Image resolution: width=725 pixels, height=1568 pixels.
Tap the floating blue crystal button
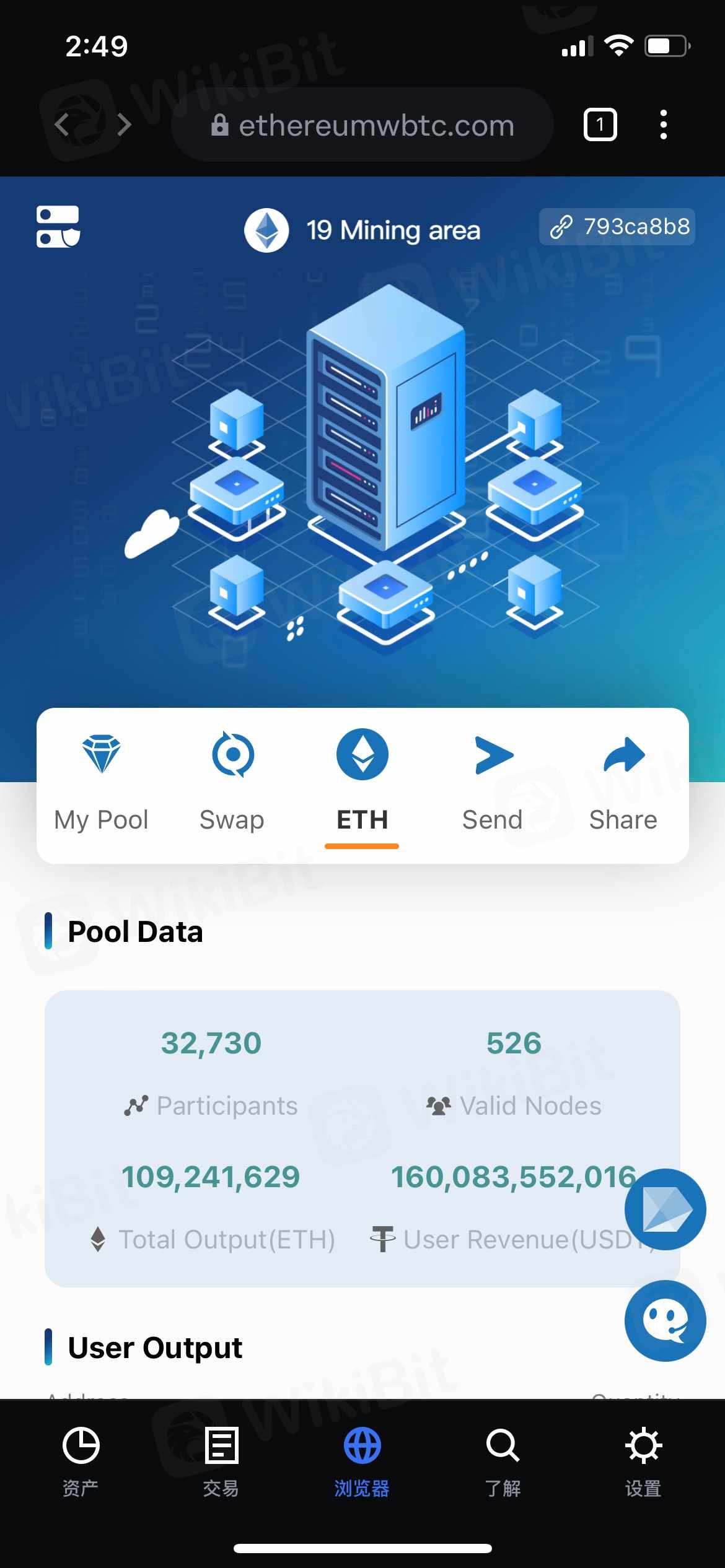665,1209
